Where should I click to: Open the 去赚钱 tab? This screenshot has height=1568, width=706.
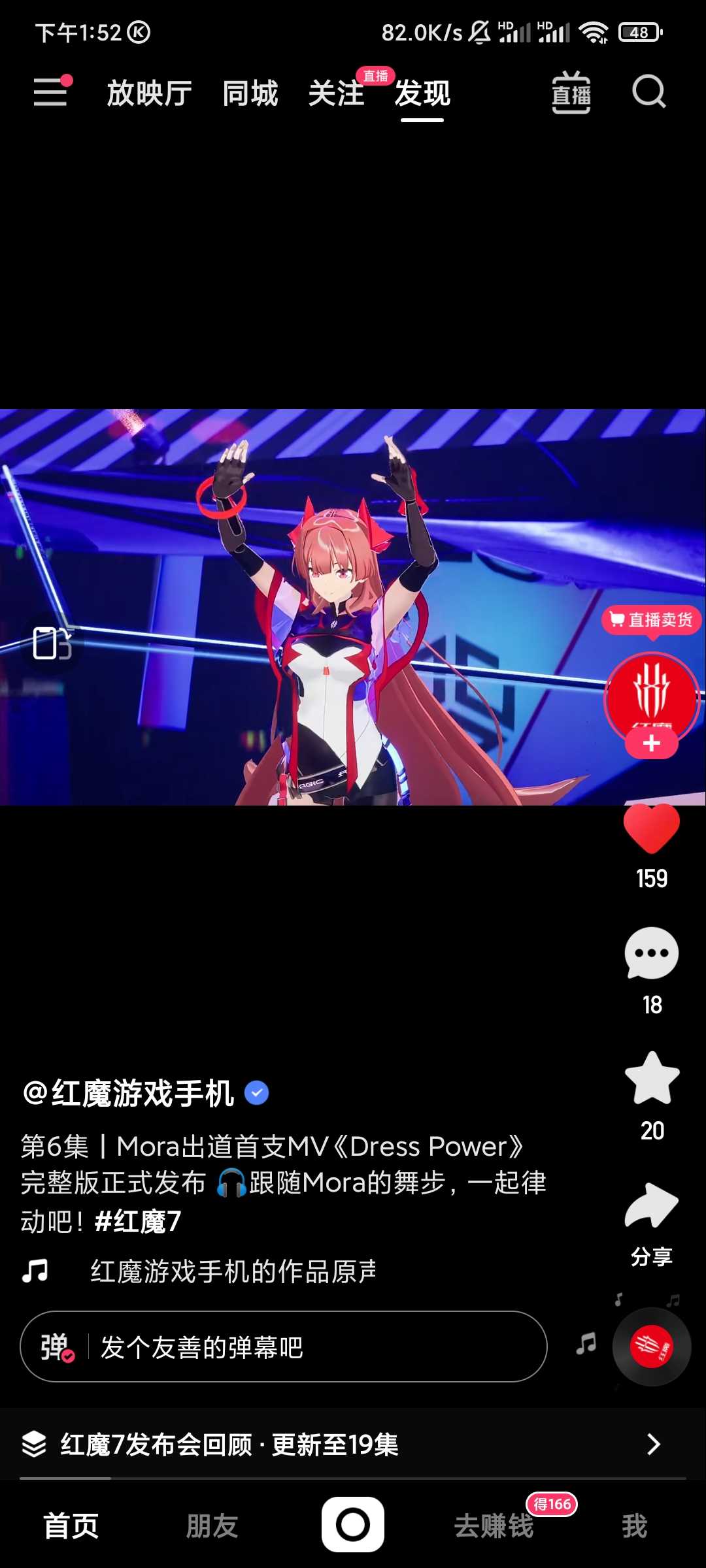[x=494, y=1526]
